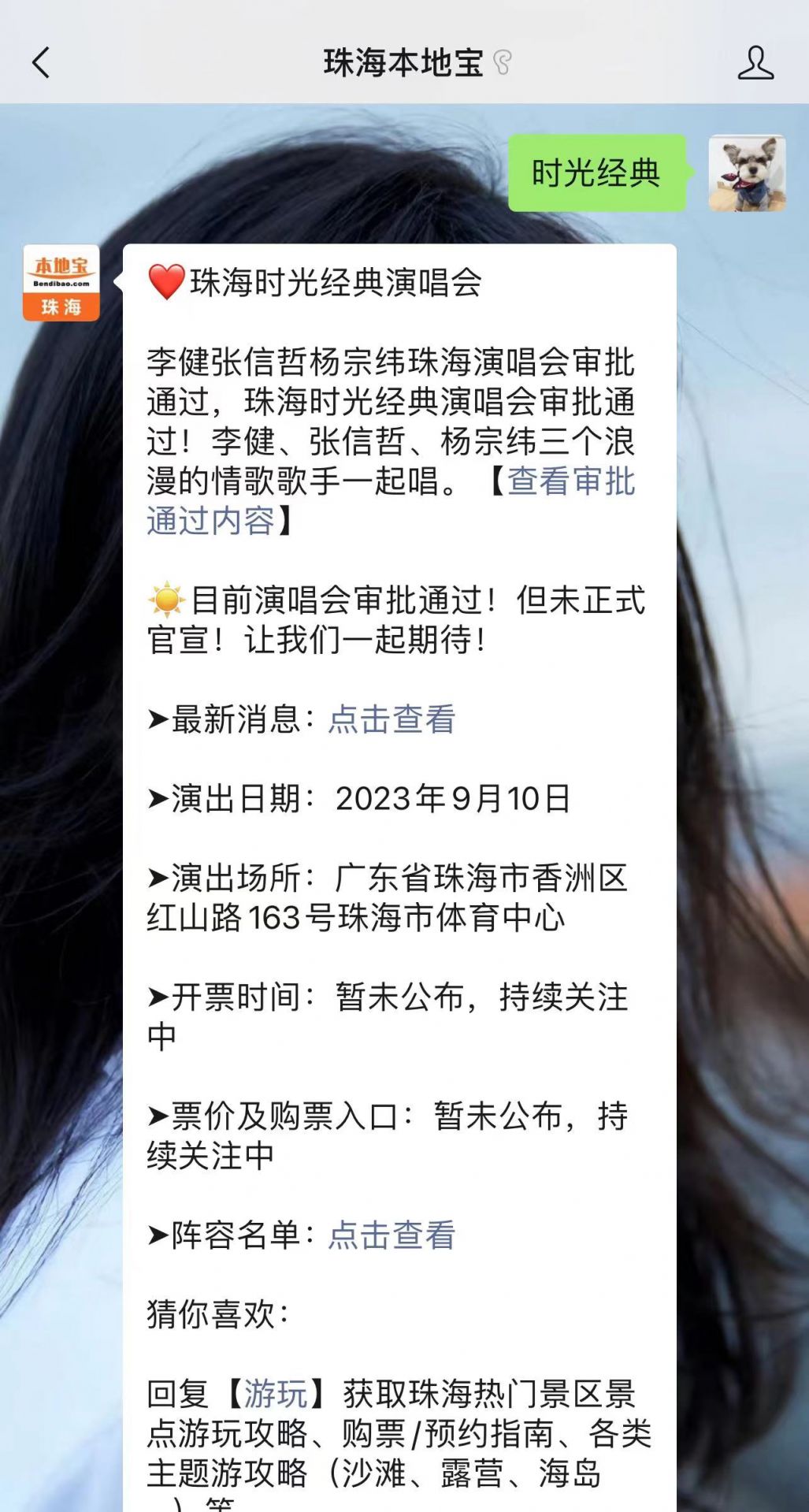
Task: Open my dog avatar picture
Action: point(747,173)
